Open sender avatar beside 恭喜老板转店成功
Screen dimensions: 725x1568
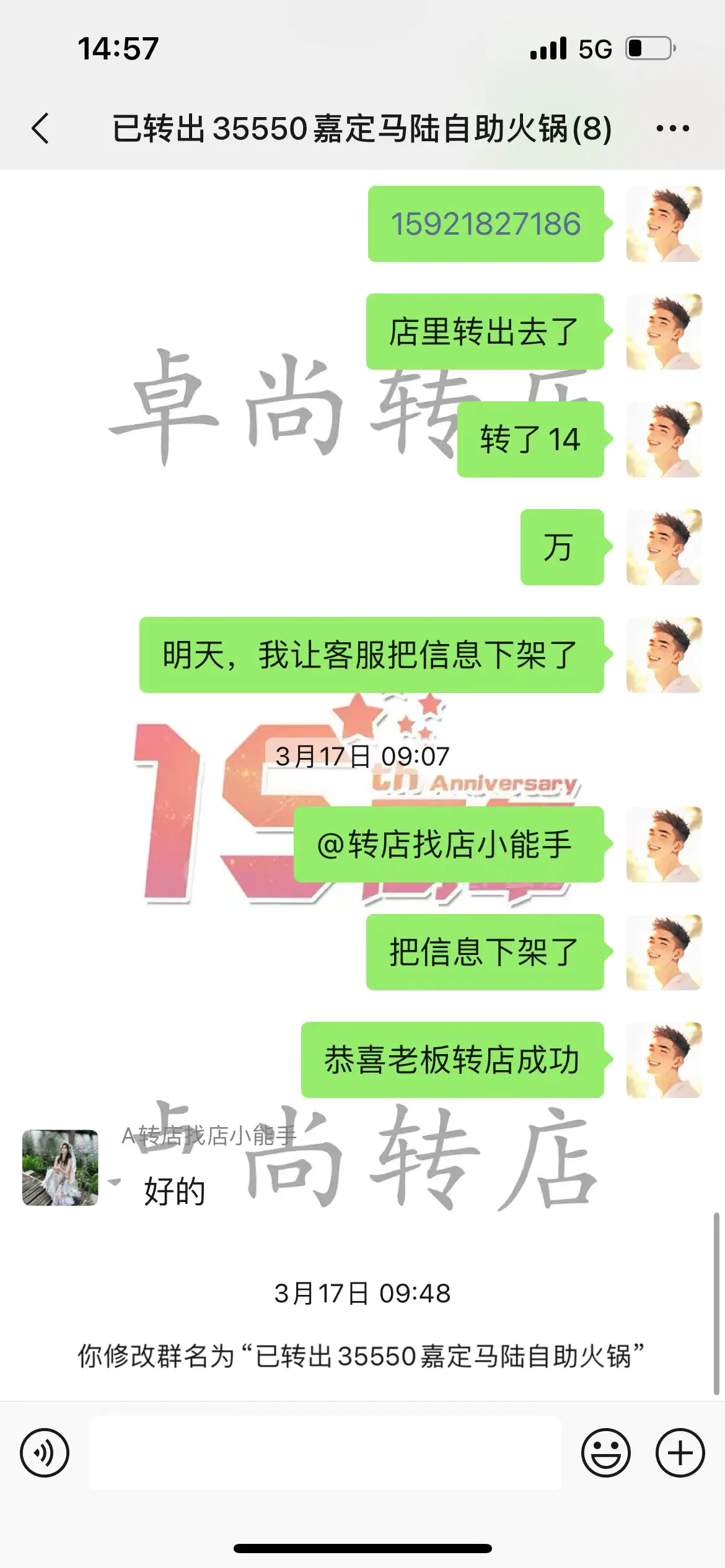[x=664, y=1060]
